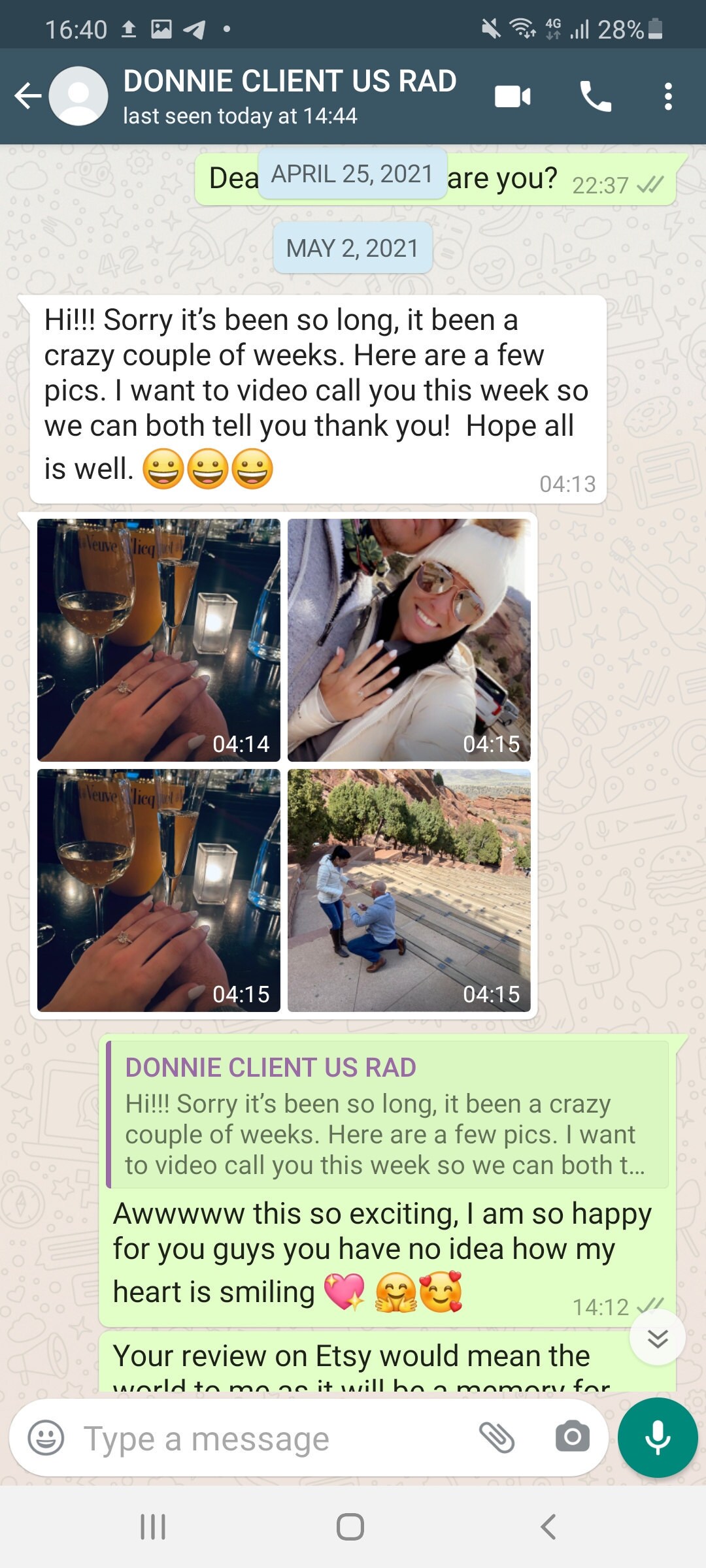
Task: Open the champagne glasses photo sent at 04:14
Action: tap(159, 640)
